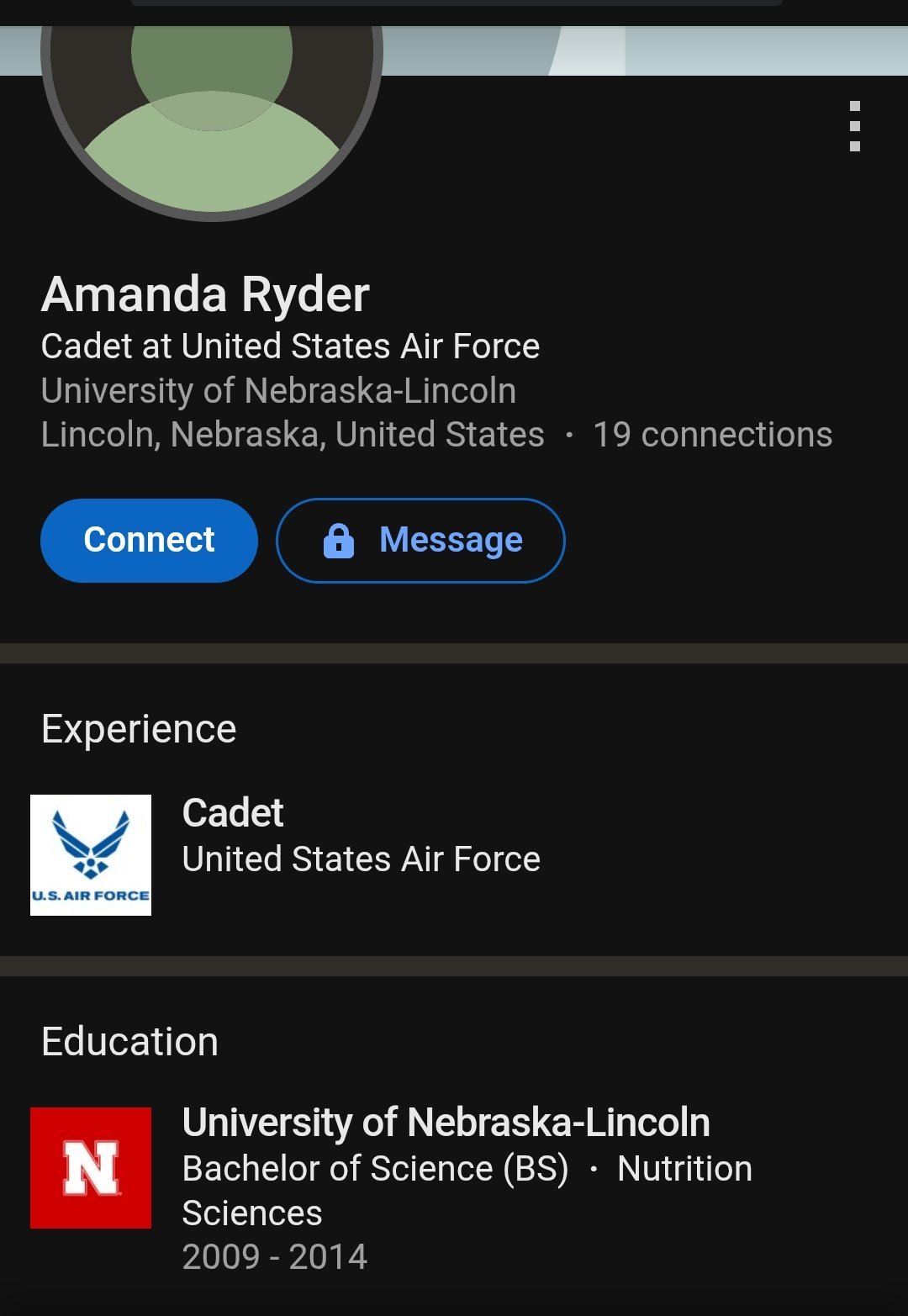This screenshot has height=1316, width=908.
Task: Open the three-dot overflow menu
Action: (854, 126)
